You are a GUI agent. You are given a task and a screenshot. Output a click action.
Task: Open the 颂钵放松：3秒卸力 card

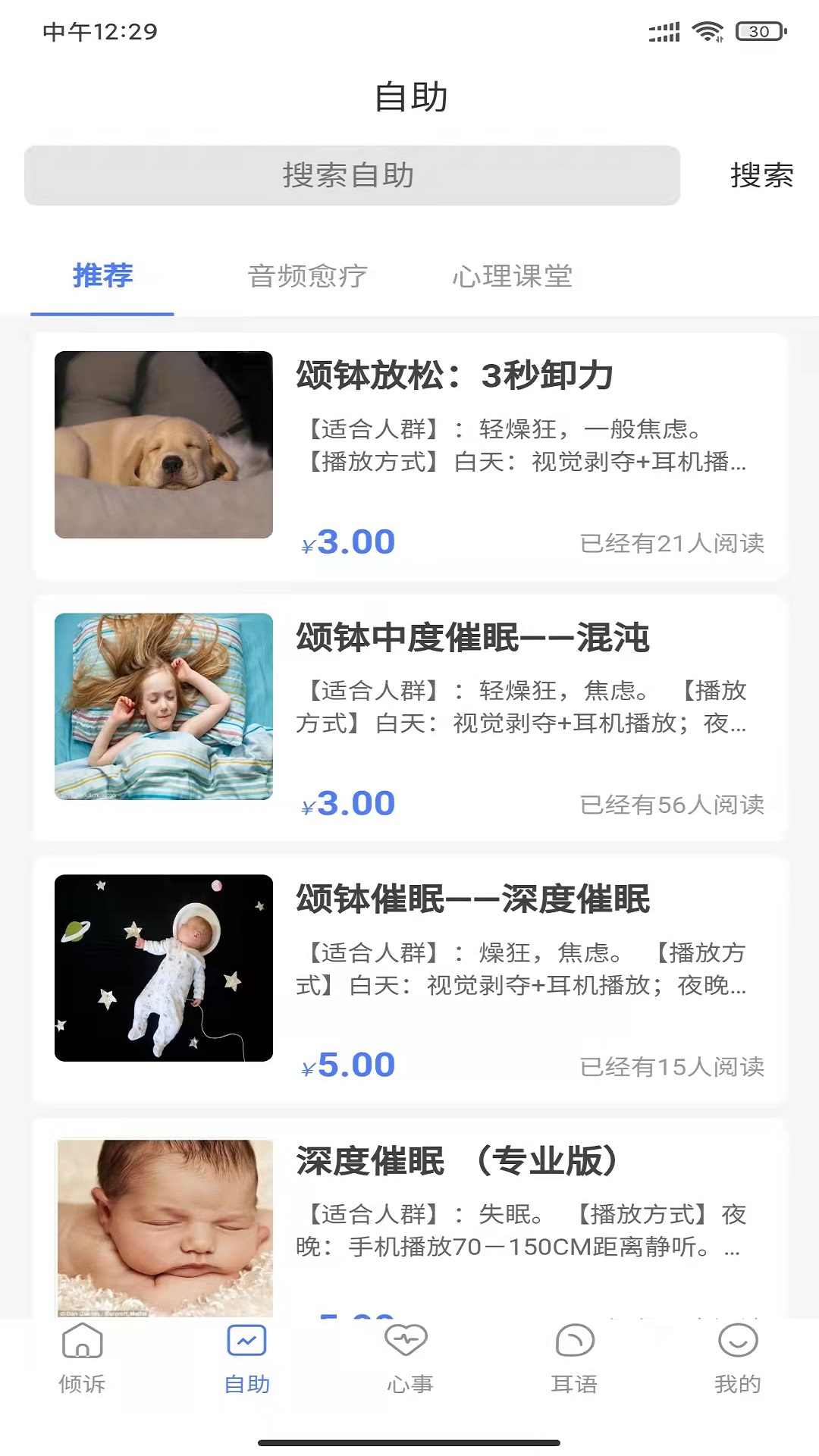pos(410,457)
